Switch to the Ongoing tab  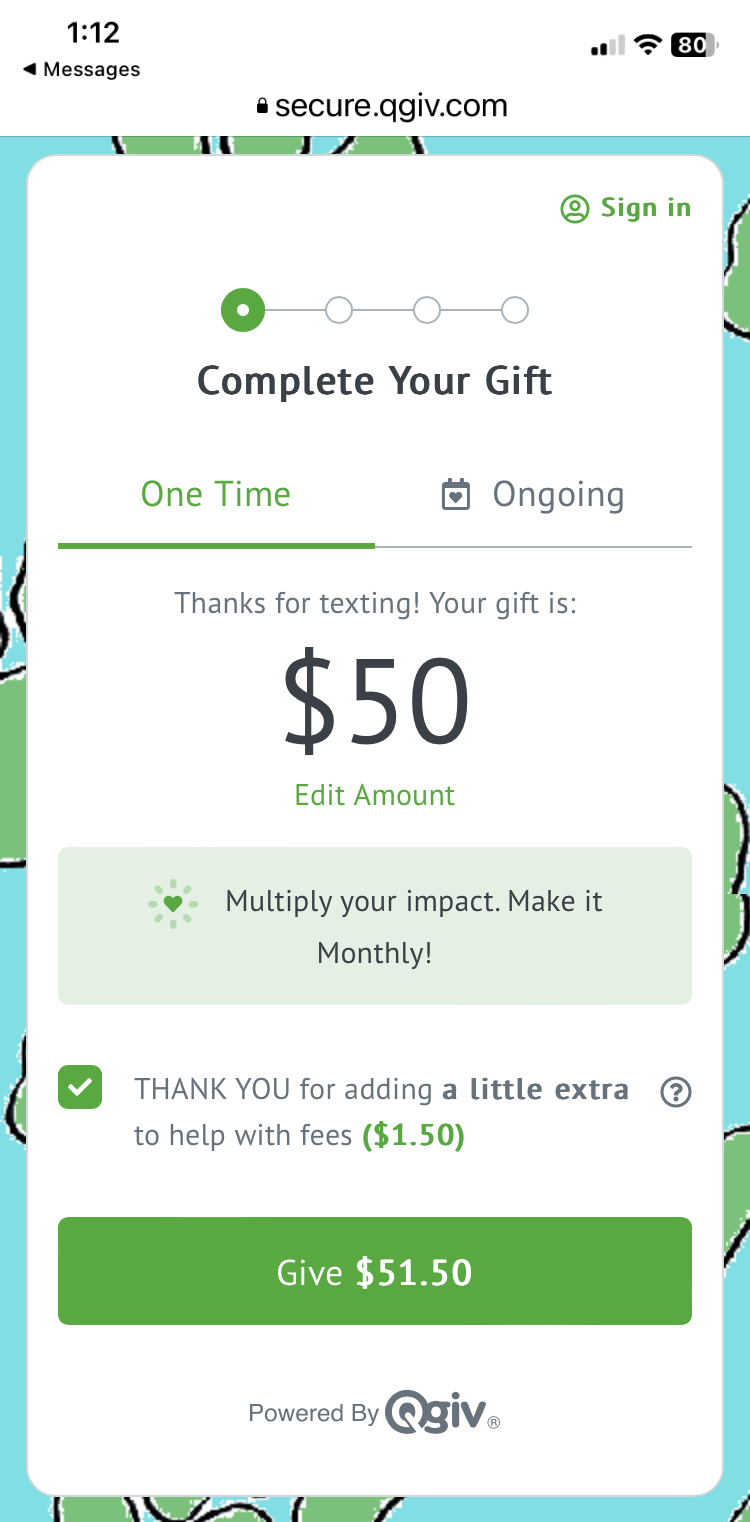point(533,495)
